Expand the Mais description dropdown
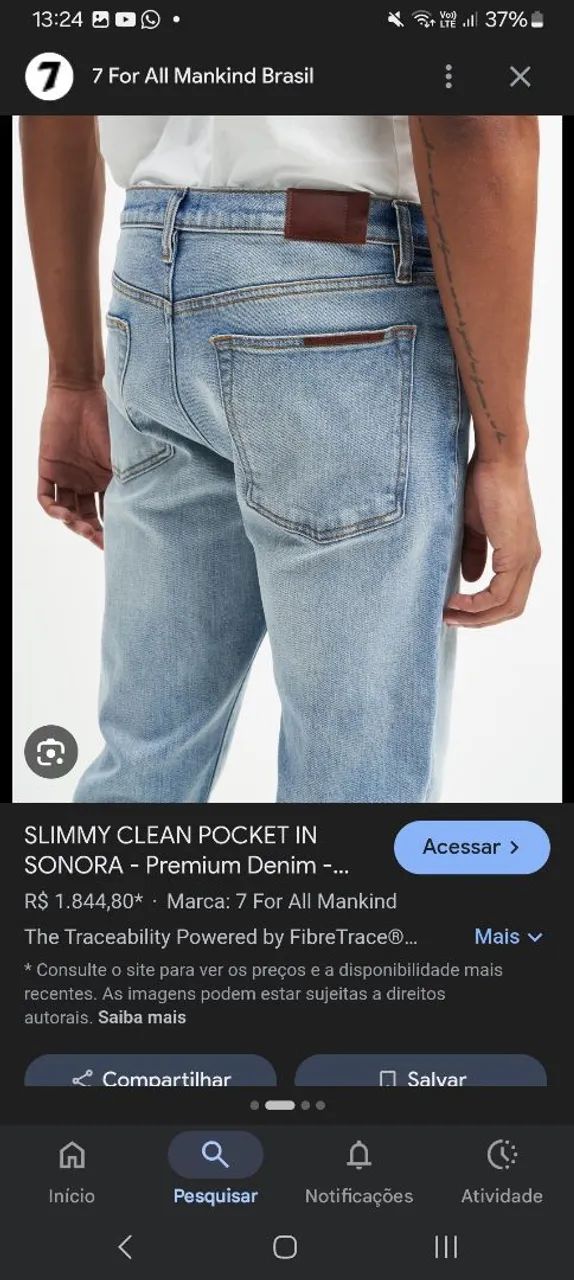 coord(508,937)
